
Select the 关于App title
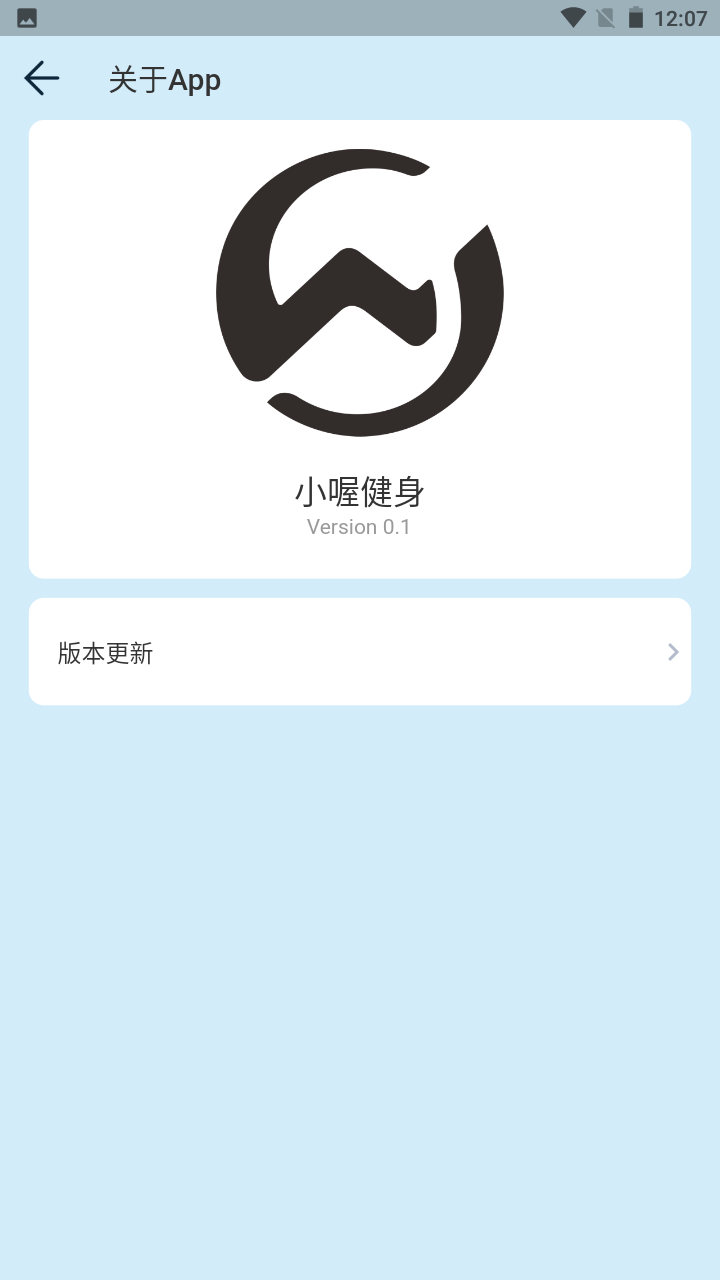[x=165, y=79]
